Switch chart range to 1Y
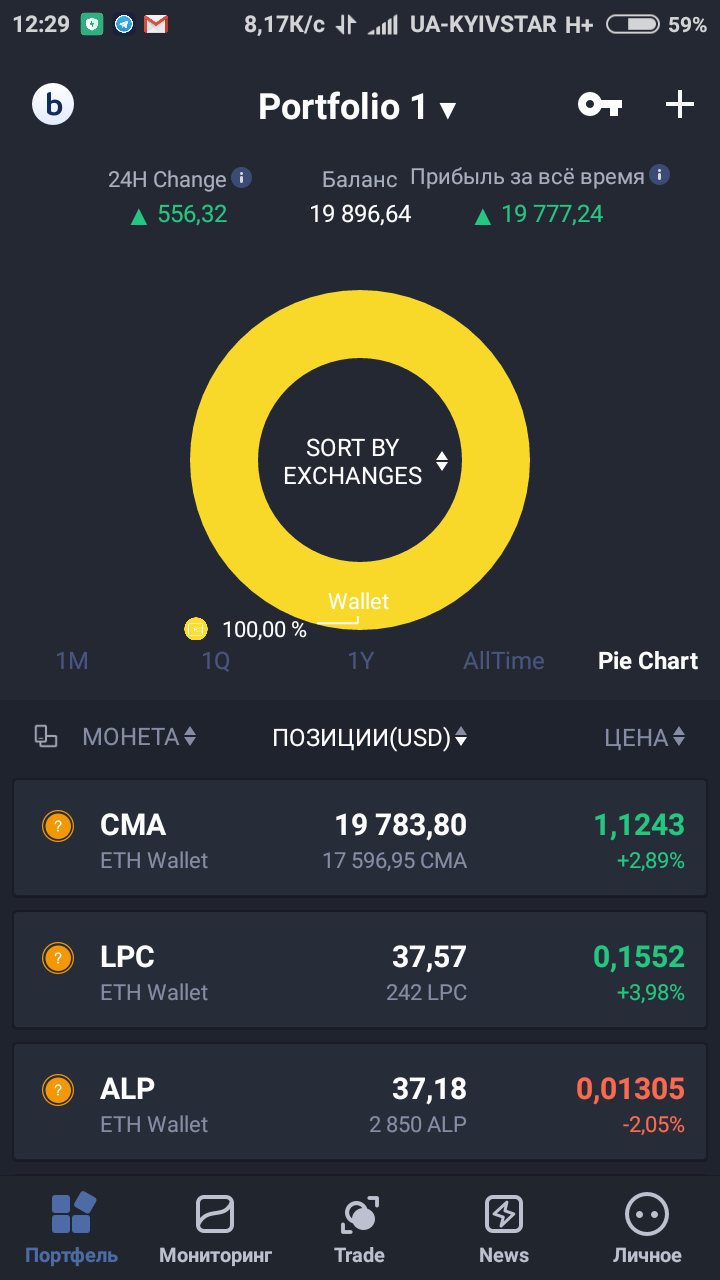This screenshot has width=720, height=1280. 360,661
